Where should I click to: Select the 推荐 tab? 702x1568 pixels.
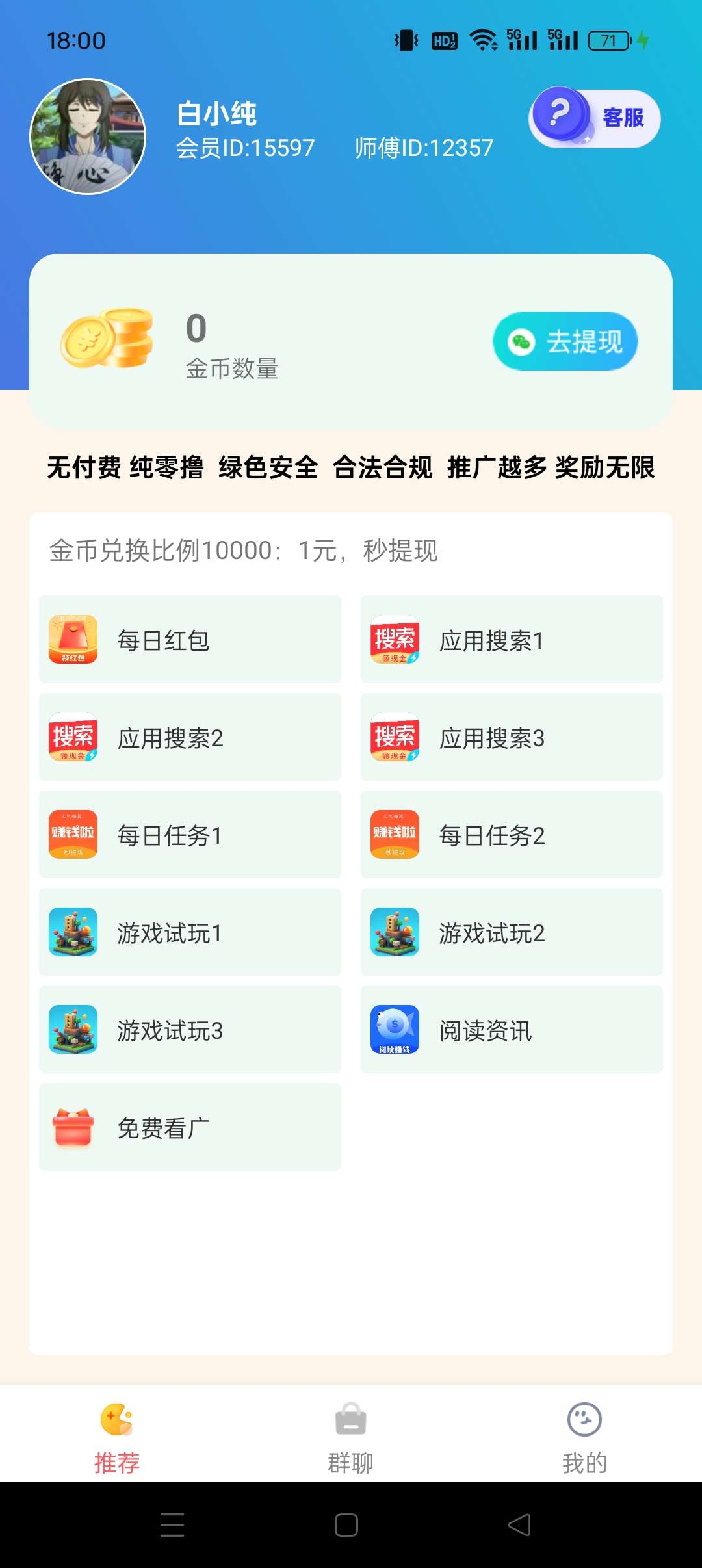[117, 1437]
